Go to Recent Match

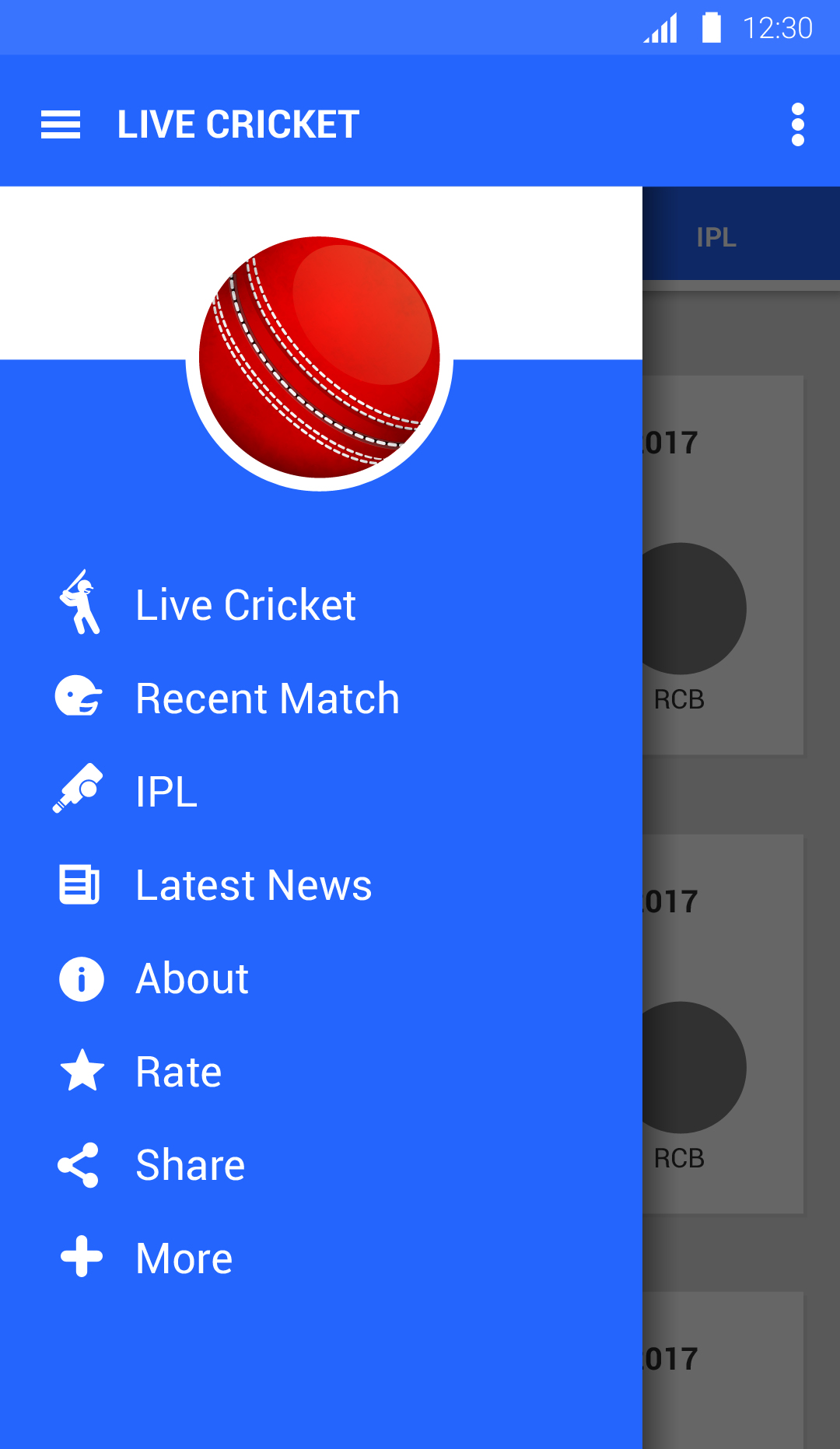[321, 698]
